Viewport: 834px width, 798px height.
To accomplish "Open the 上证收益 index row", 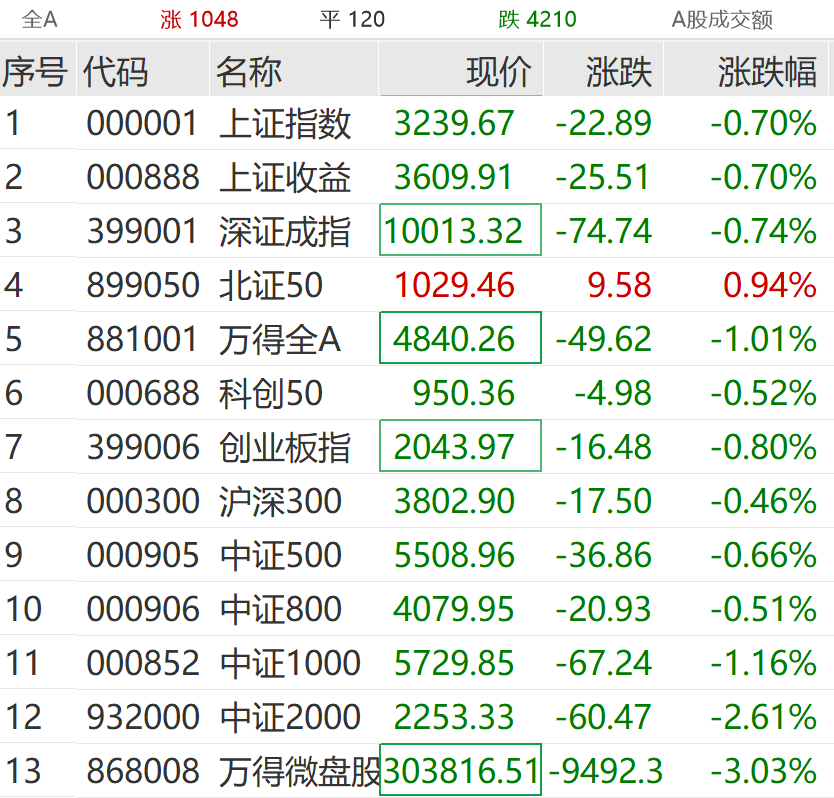I will [x=285, y=178].
